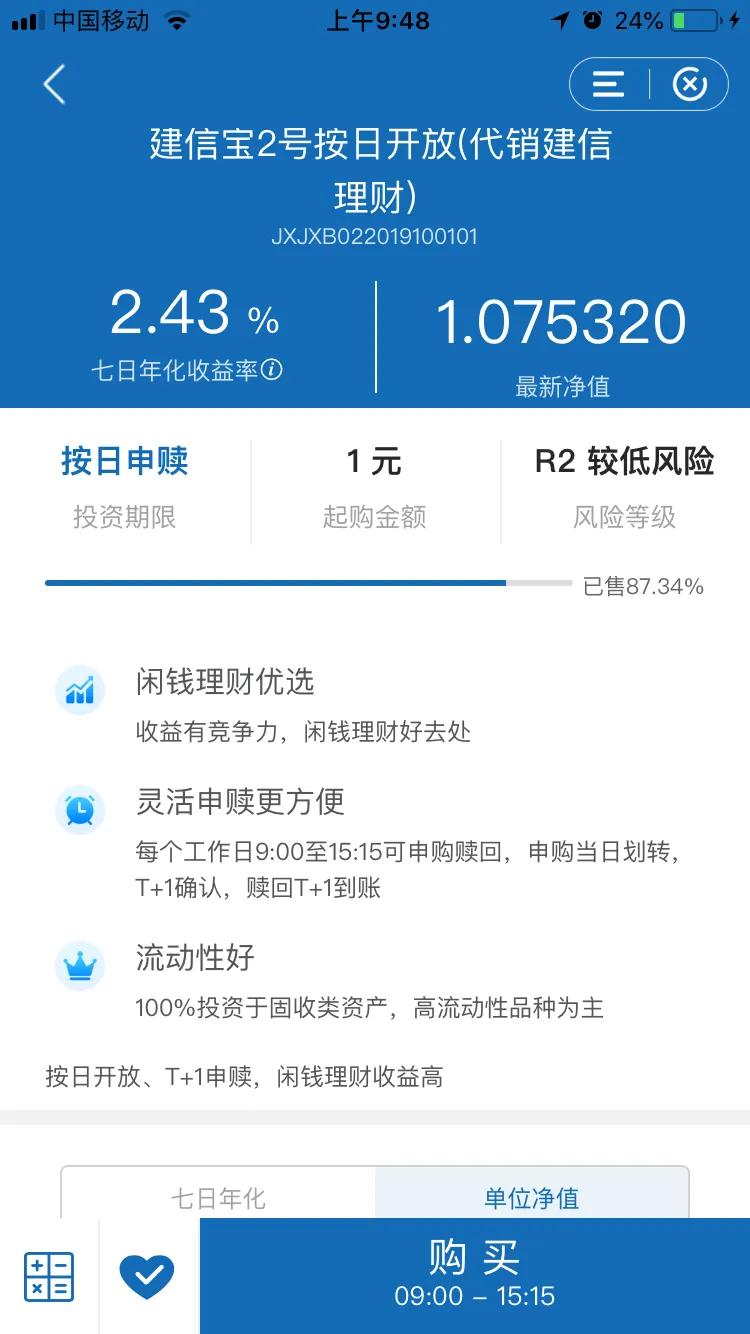Switch to the 单位净值 tab
This screenshot has height=1334, width=750.
point(530,1197)
